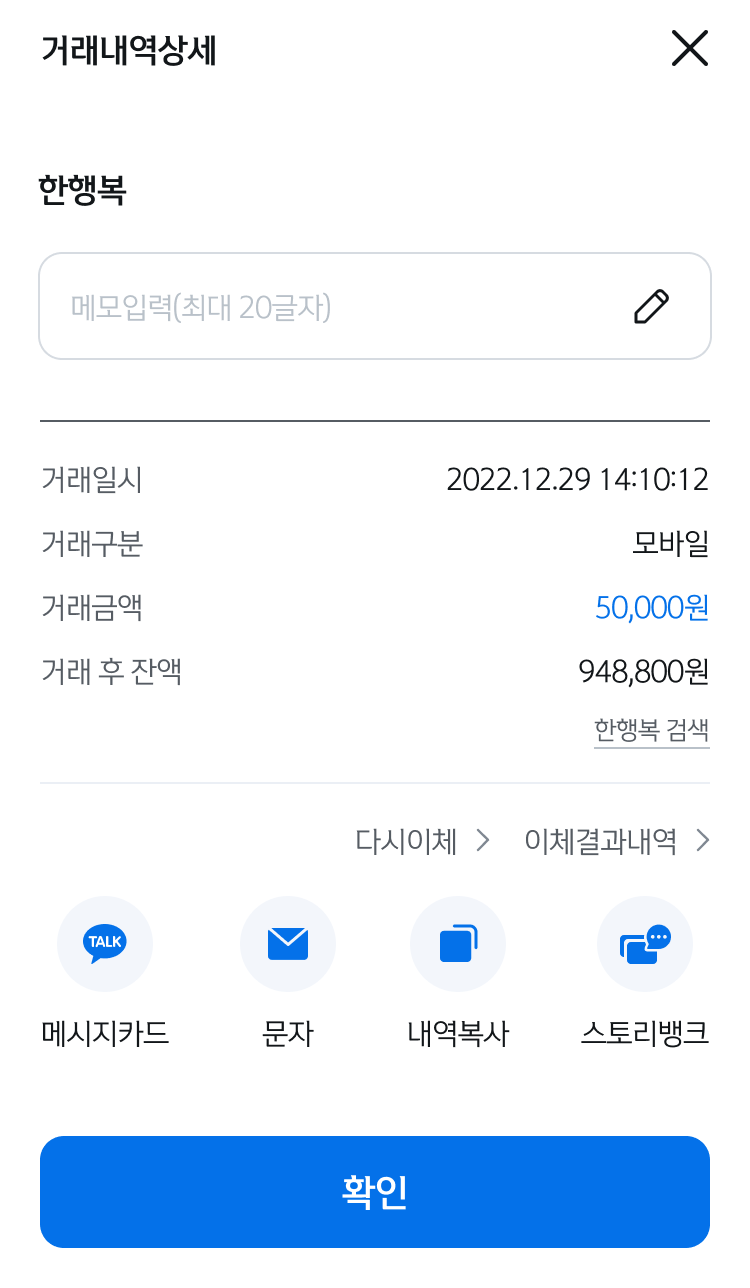The width and height of the screenshot is (750, 1288).
Task: Tap the 메모입력 memo field
Action: tap(375, 306)
